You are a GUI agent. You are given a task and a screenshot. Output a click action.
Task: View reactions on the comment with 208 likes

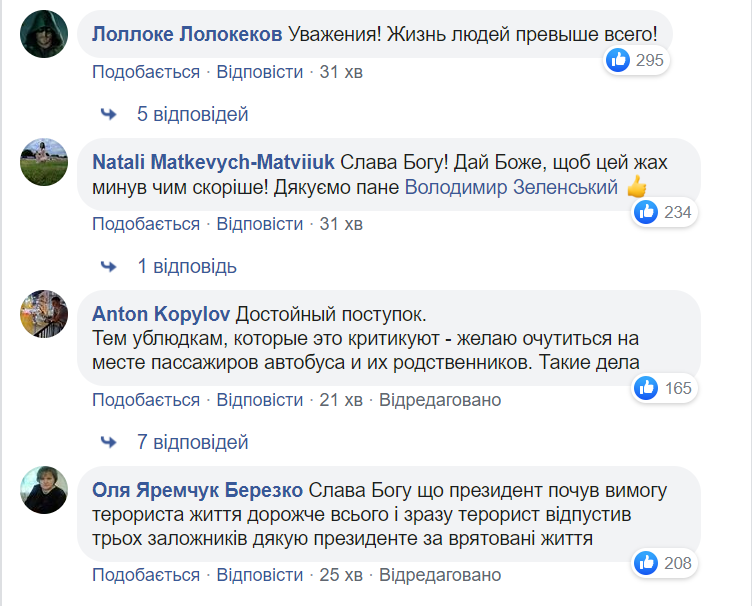[664, 563]
